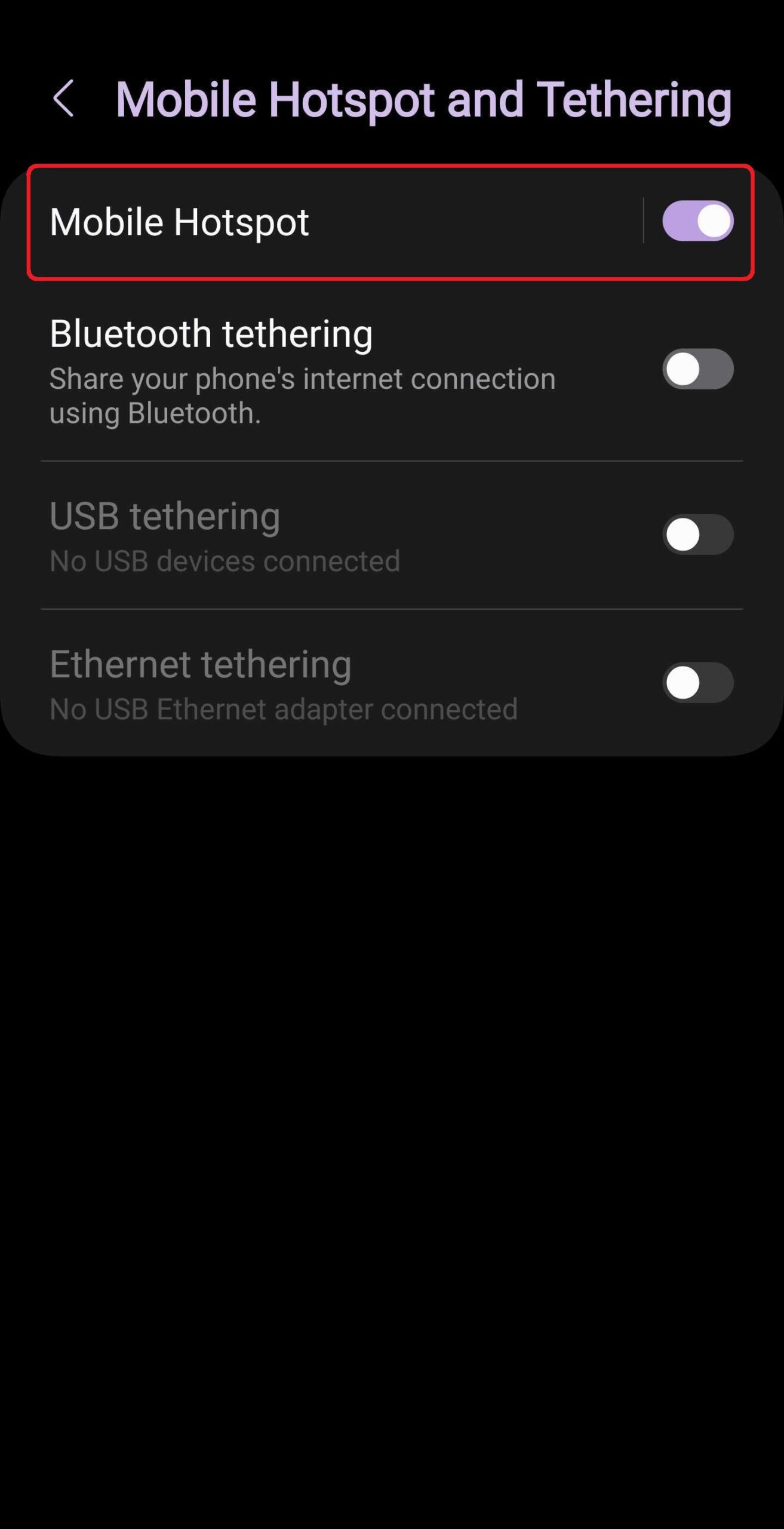Image resolution: width=784 pixels, height=1529 pixels.
Task: Toggle the USB tethering switch
Action: (697, 535)
